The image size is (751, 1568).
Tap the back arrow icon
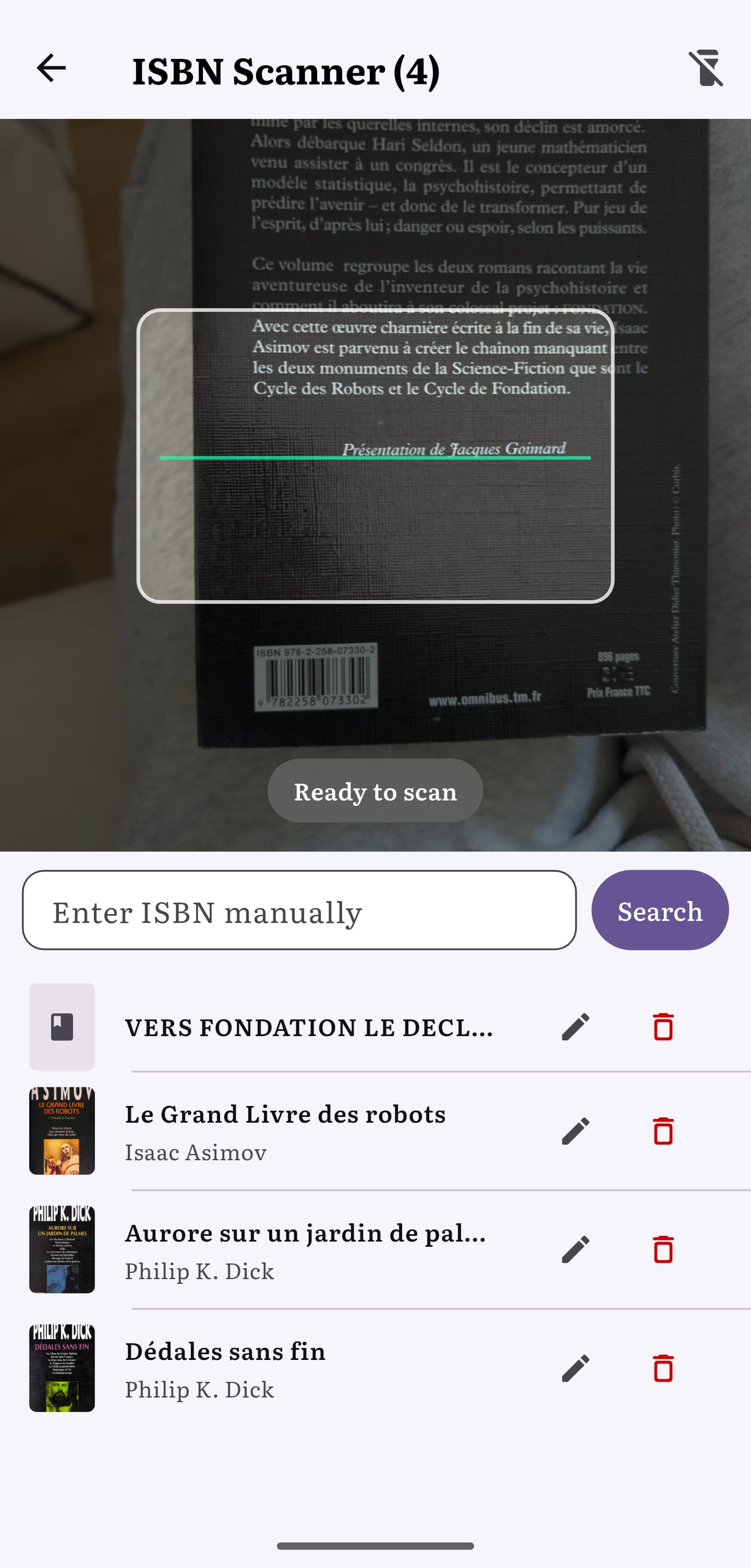tap(51, 68)
